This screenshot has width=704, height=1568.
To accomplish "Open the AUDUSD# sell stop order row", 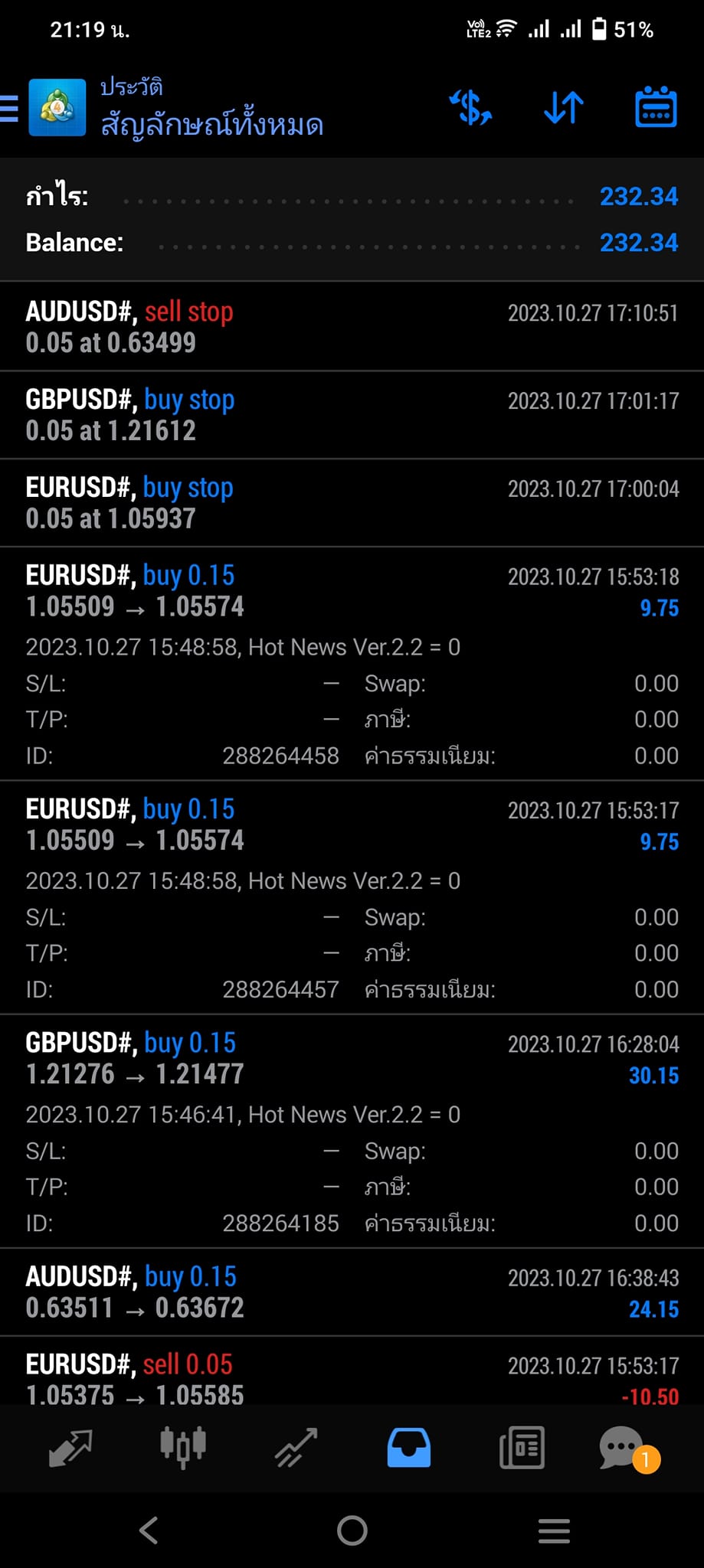I will [x=352, y=327].
